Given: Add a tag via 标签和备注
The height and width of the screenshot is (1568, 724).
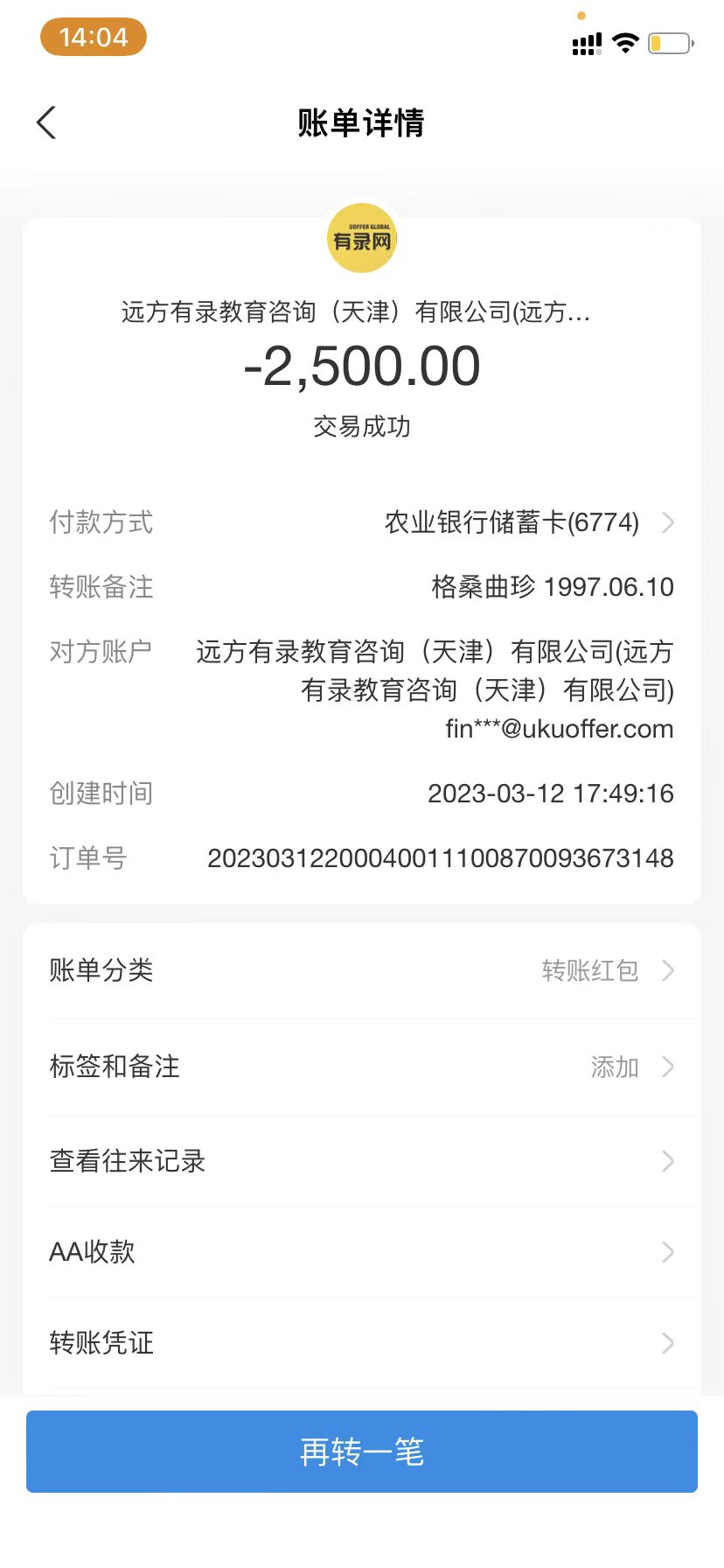Looking at the screenshot, I should (361, 1067).
